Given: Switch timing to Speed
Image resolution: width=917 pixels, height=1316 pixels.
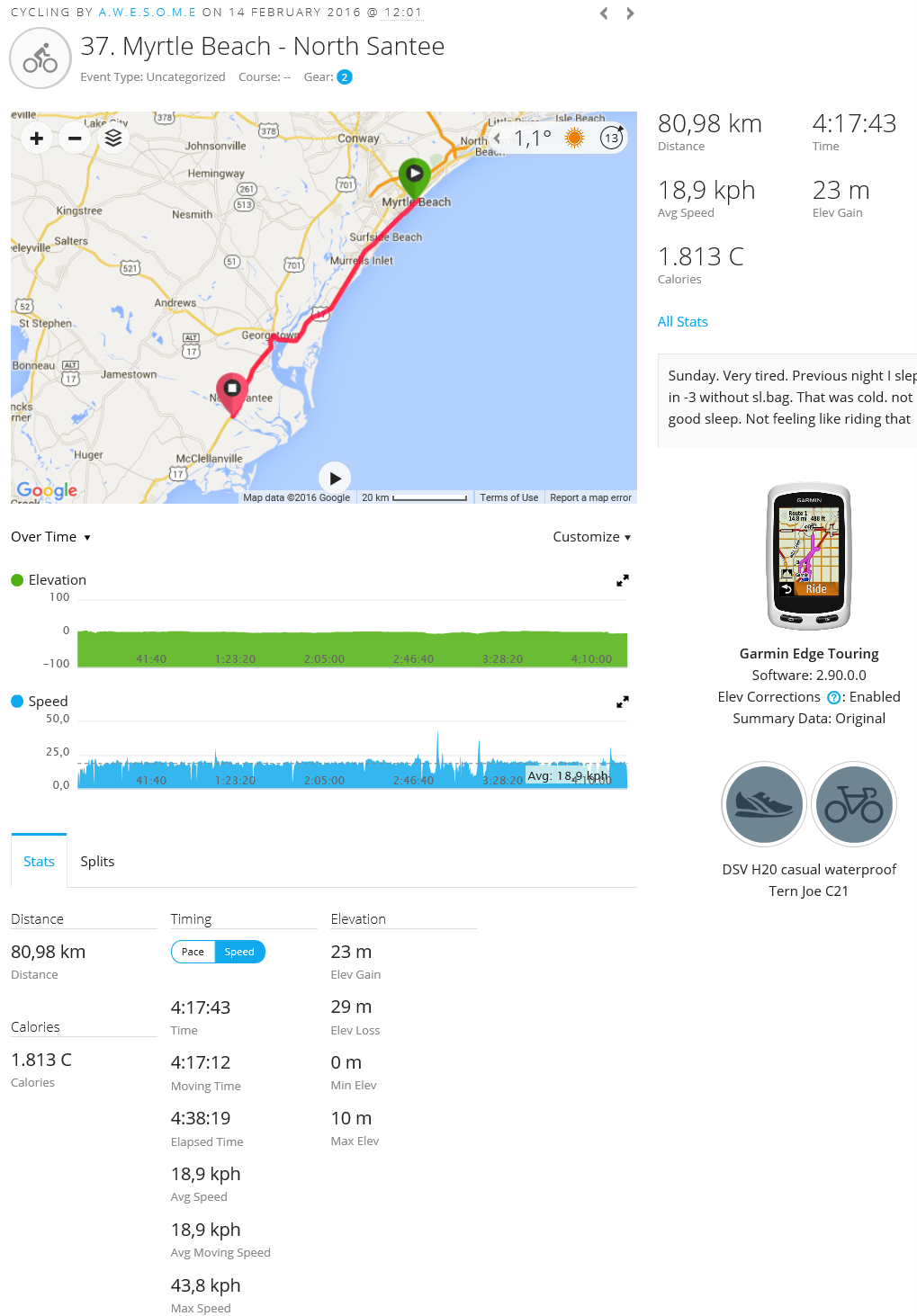Looking at the screenshot, I should click(239, 952).
